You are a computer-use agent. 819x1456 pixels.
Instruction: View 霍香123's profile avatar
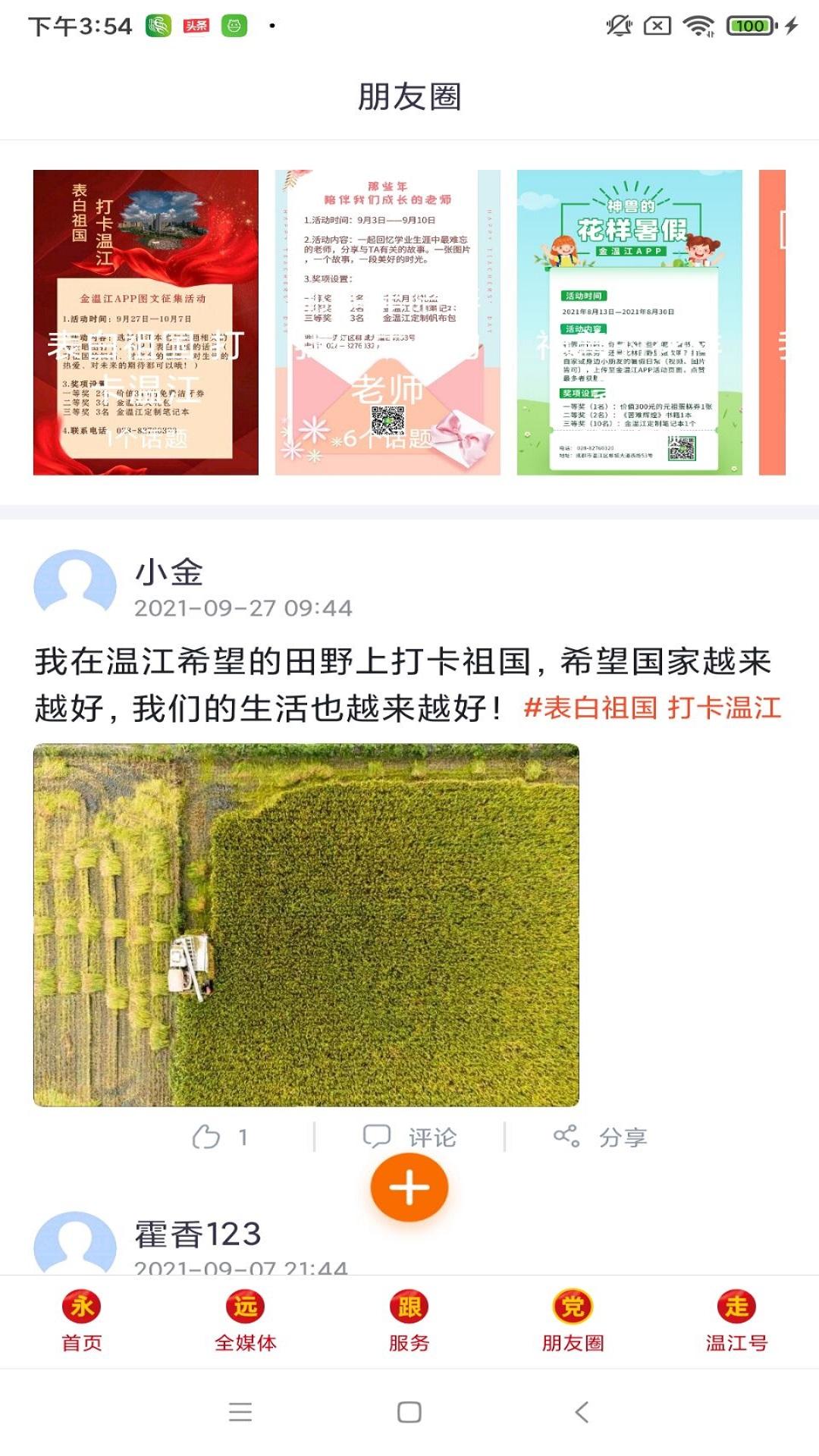75,1244
